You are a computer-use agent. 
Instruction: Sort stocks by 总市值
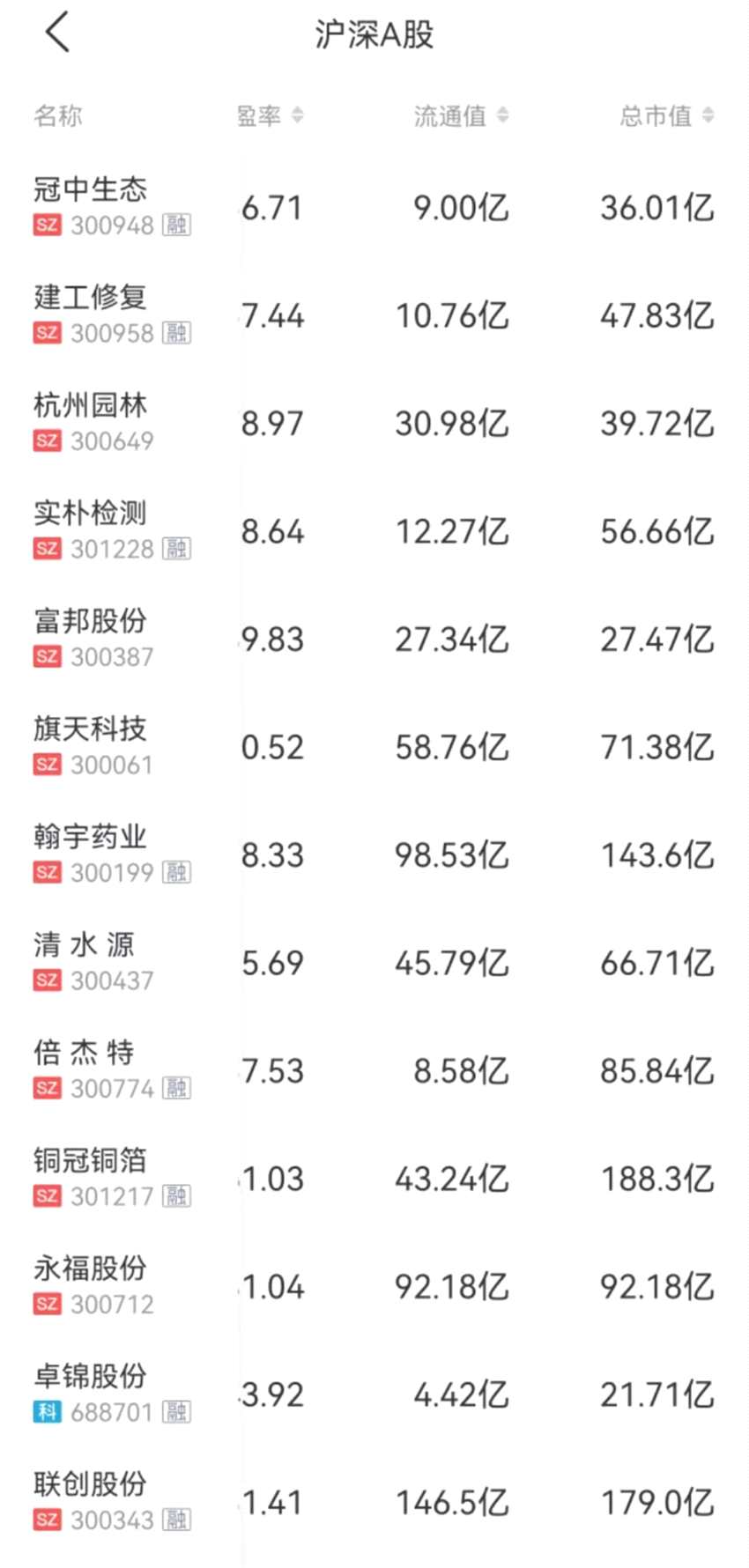coord(666,115)
